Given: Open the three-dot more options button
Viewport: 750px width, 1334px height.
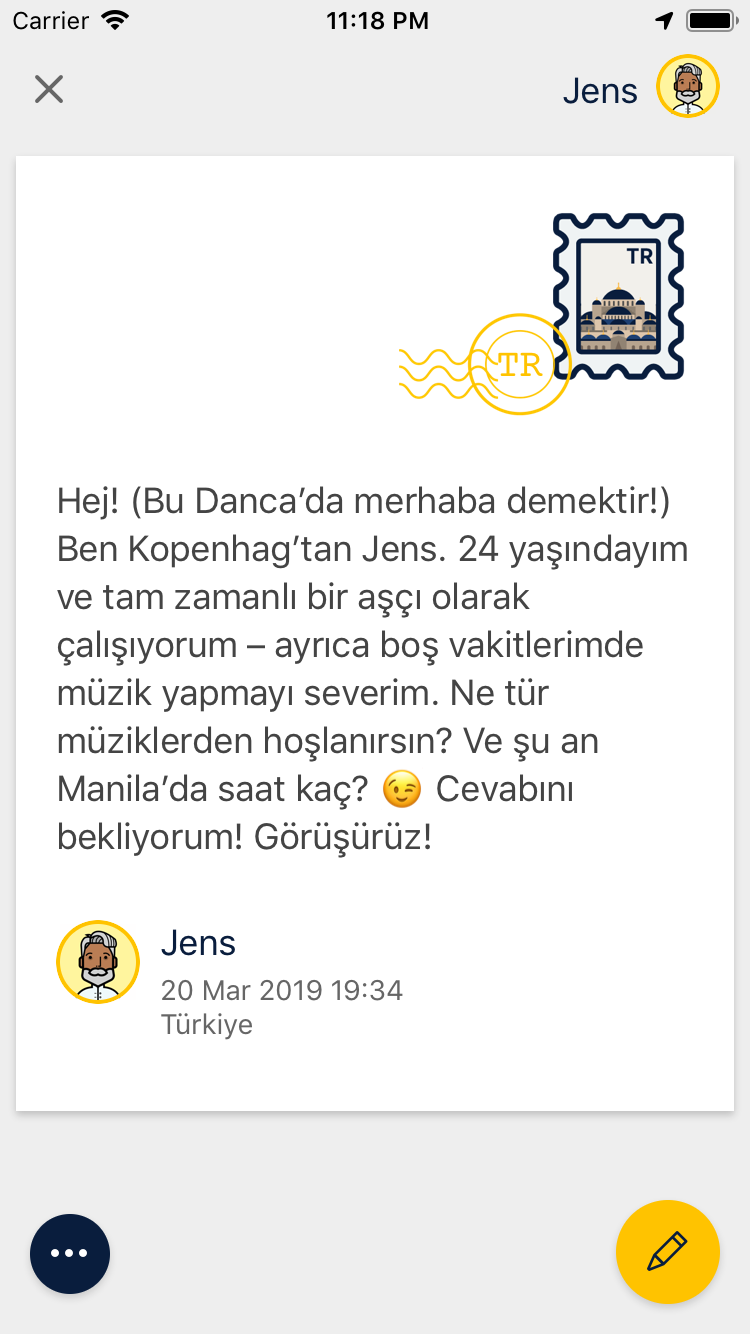Looking at the screenshot, I should click(70, 1253).
